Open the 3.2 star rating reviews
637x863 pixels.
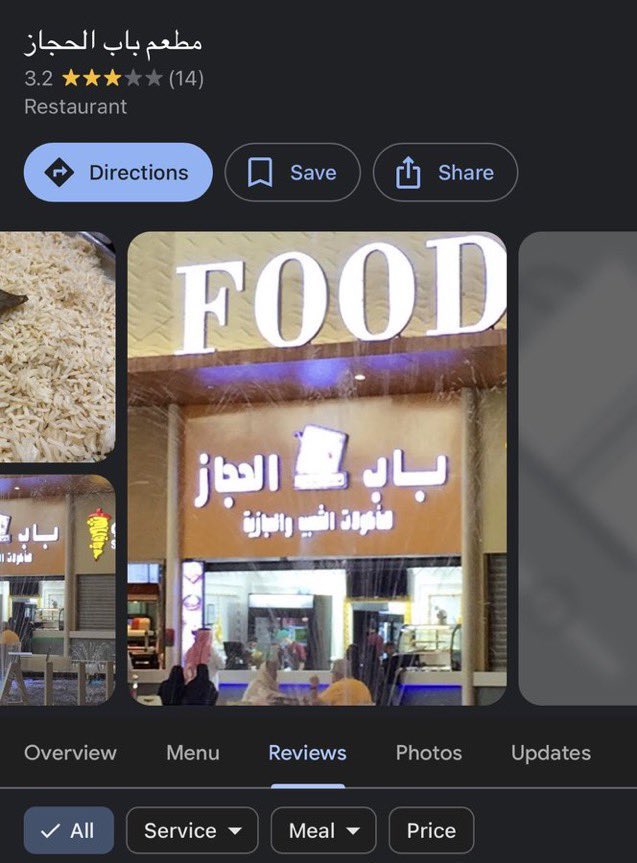[x=113, y=79]
